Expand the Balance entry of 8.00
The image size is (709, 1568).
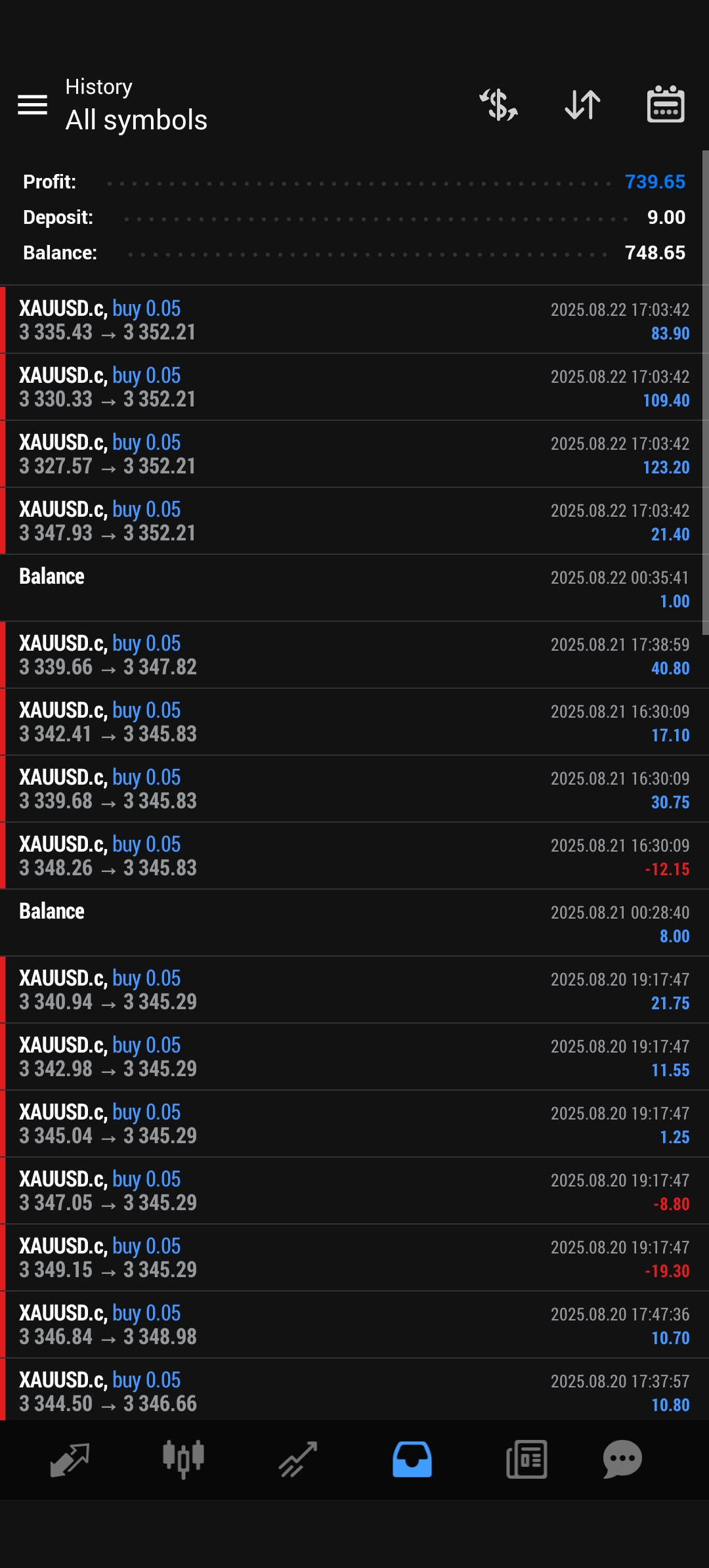354,923
